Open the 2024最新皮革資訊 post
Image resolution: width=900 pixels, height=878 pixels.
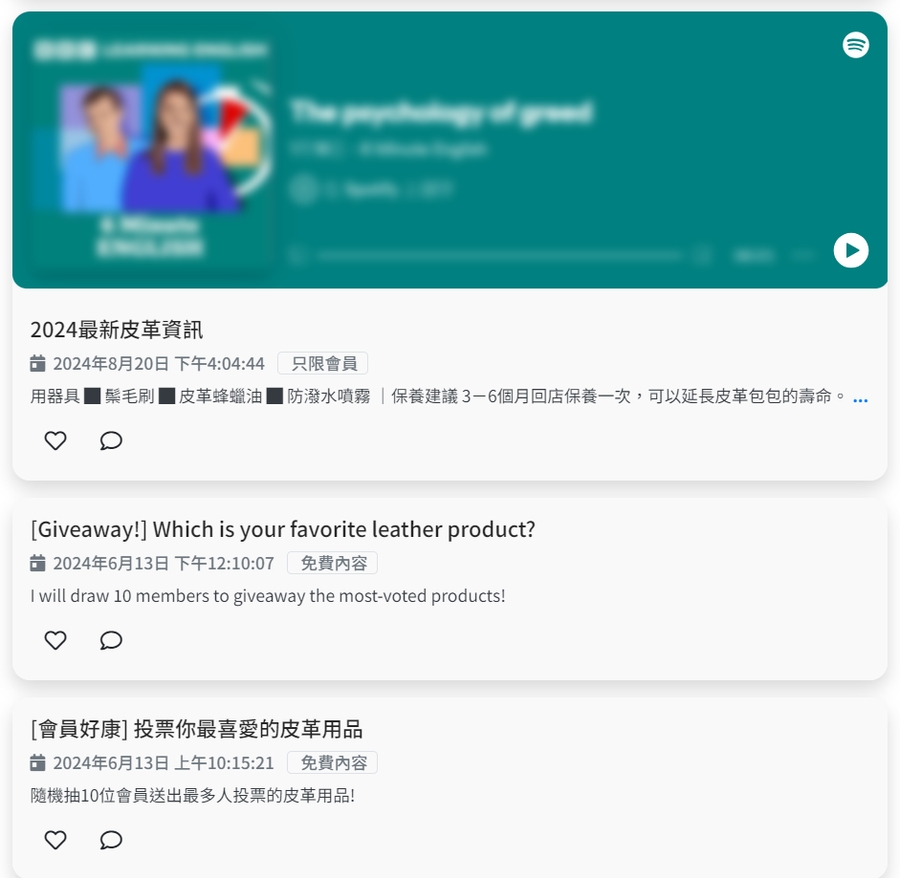(x=117, y=329)
